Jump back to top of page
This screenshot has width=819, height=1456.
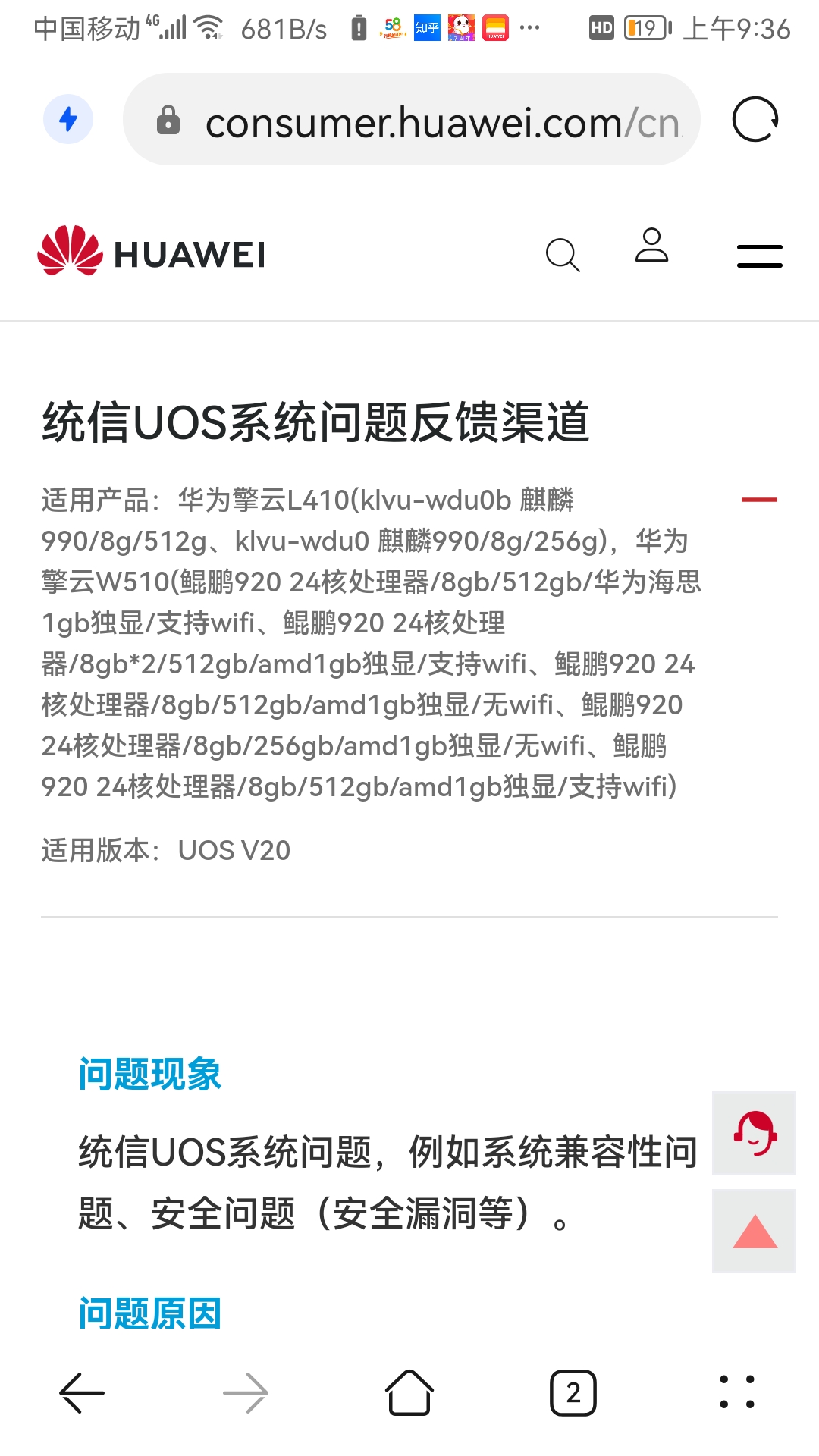pyautogui.click(x=754, y=1231)
